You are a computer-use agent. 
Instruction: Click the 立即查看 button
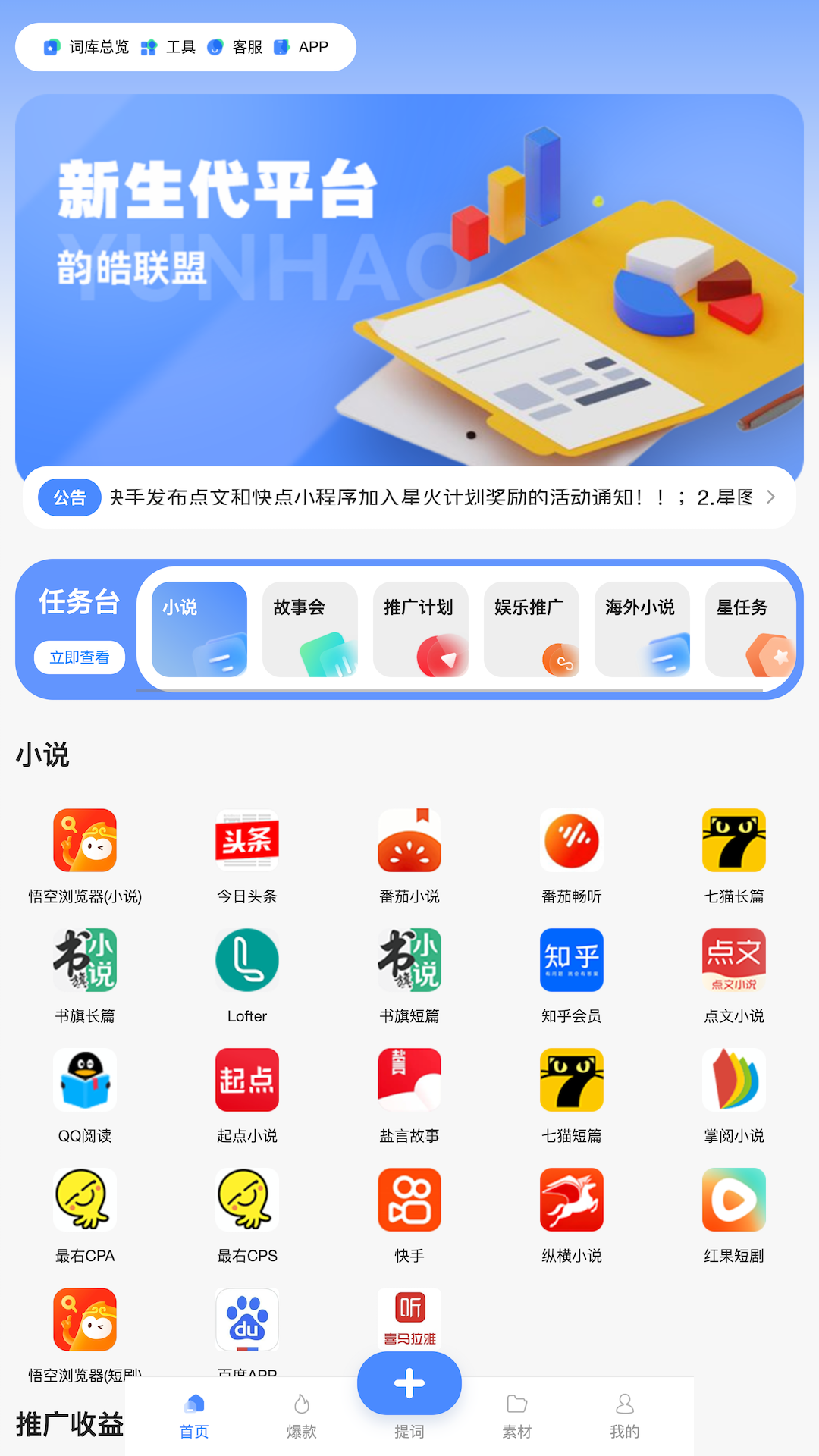click(x=79, y=657)
